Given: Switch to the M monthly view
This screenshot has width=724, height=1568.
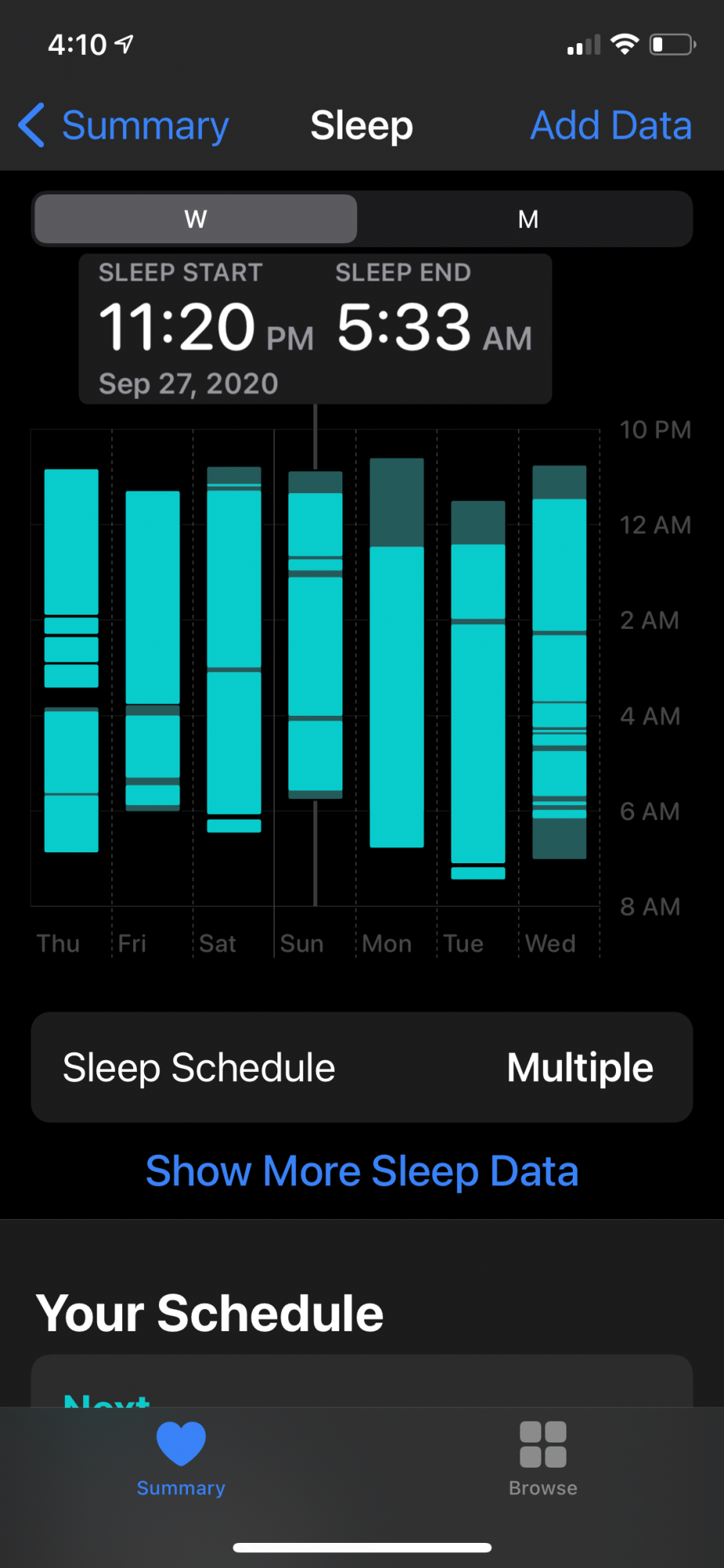Looking at the screenshot, I should click(x=528, y=219).
